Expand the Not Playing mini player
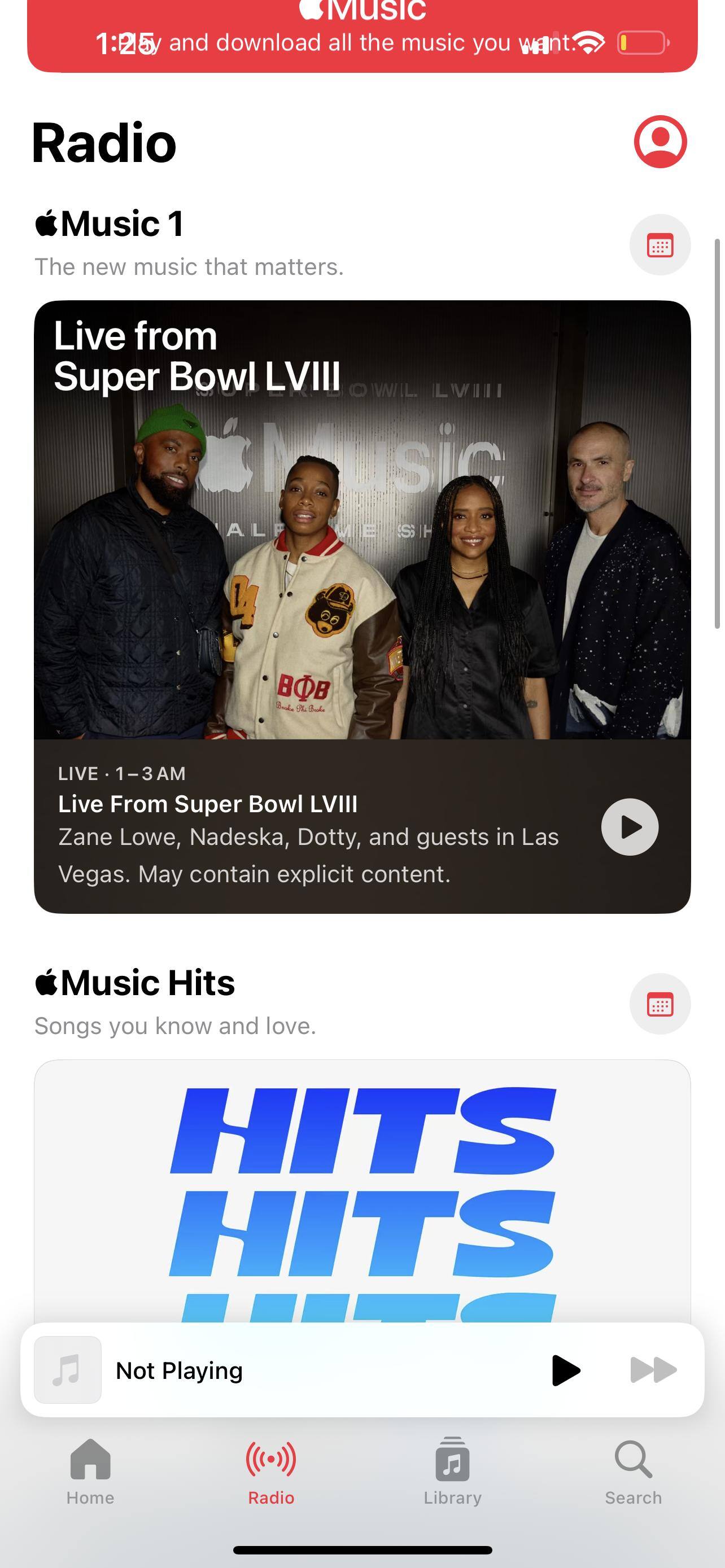This screenshot has width=725, height=1568. point(274,1371)
